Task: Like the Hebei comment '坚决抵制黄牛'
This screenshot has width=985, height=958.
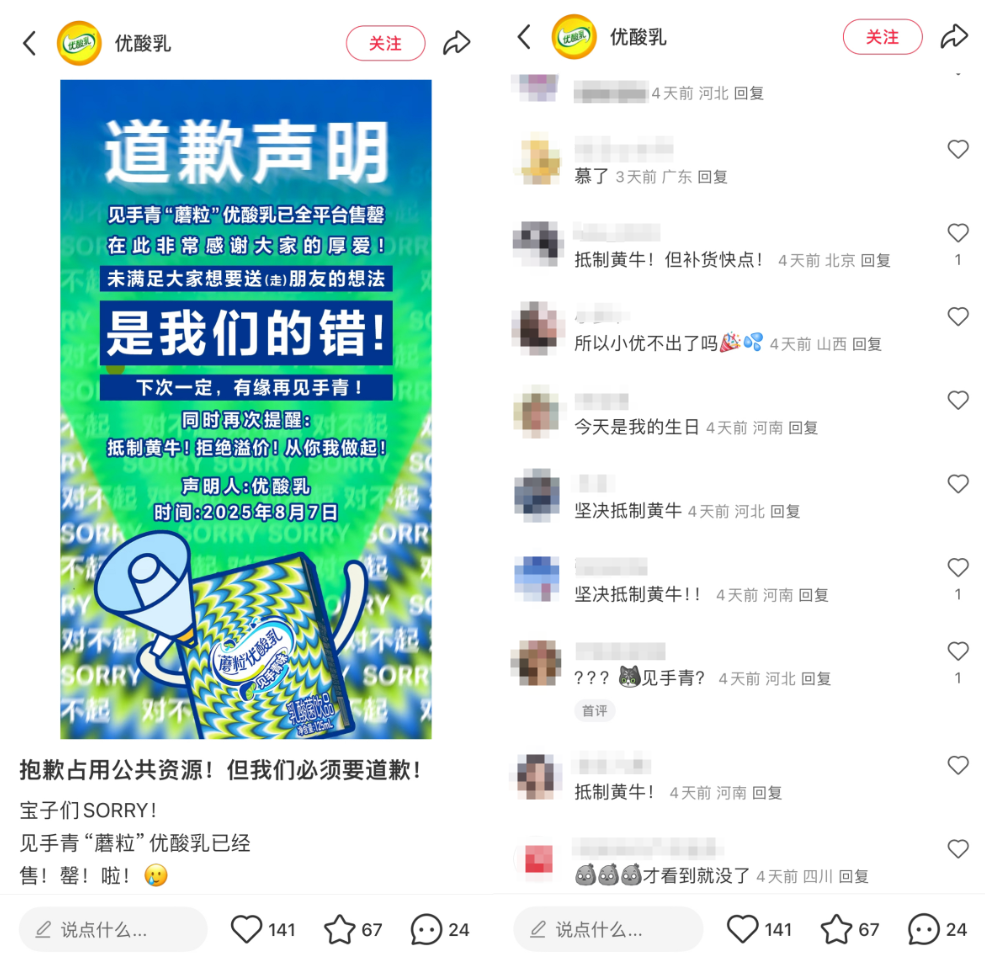Action: 957,484
